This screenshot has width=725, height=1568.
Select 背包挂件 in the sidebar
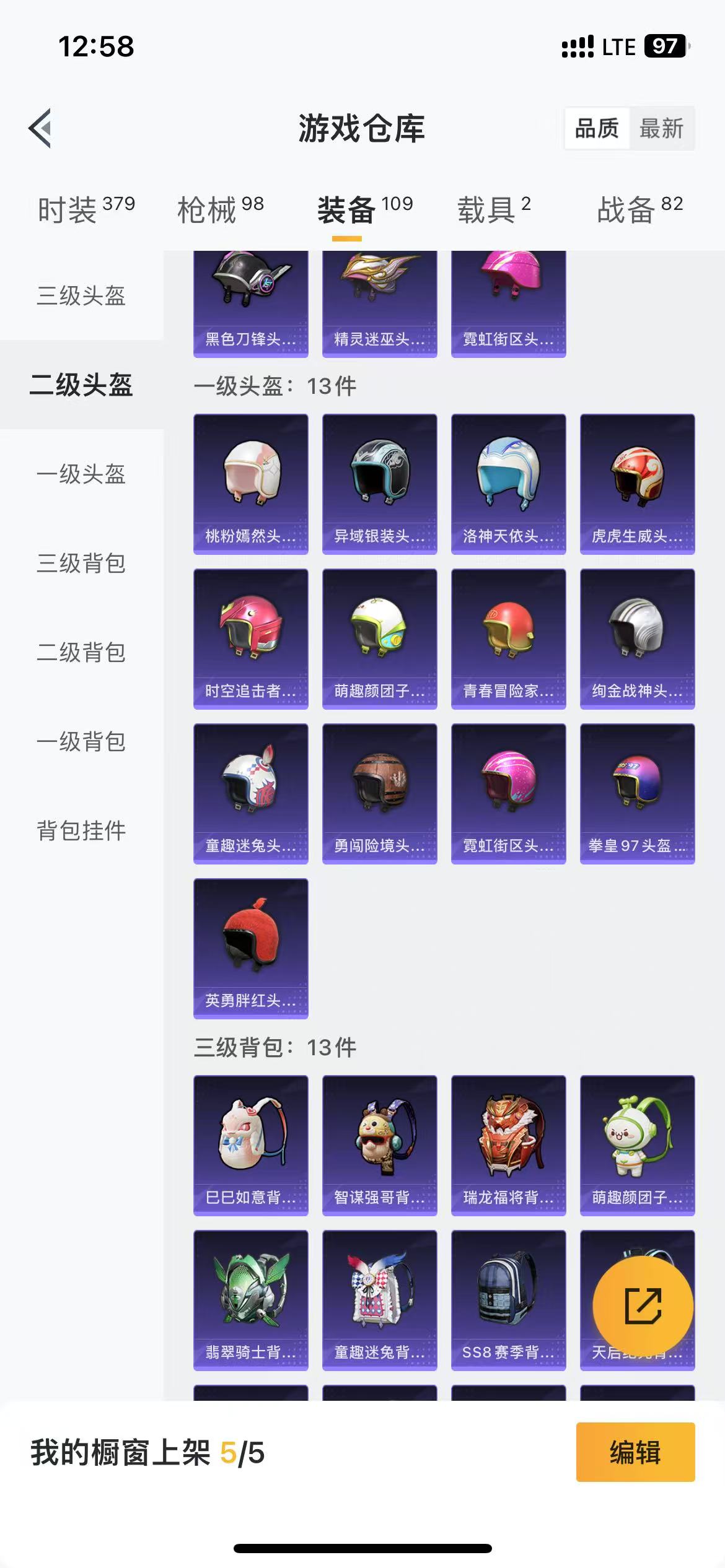81,831
